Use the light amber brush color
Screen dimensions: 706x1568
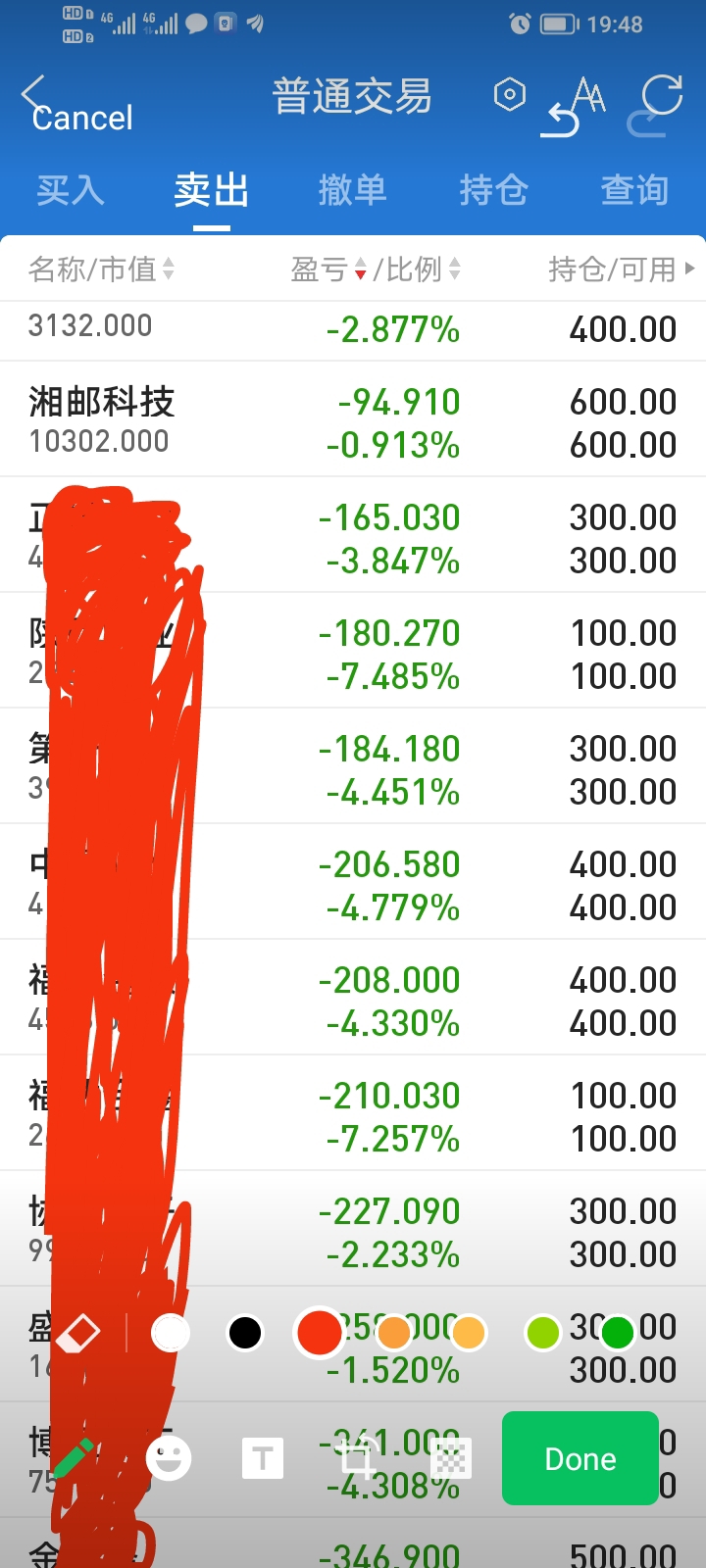click(469, 1333)
